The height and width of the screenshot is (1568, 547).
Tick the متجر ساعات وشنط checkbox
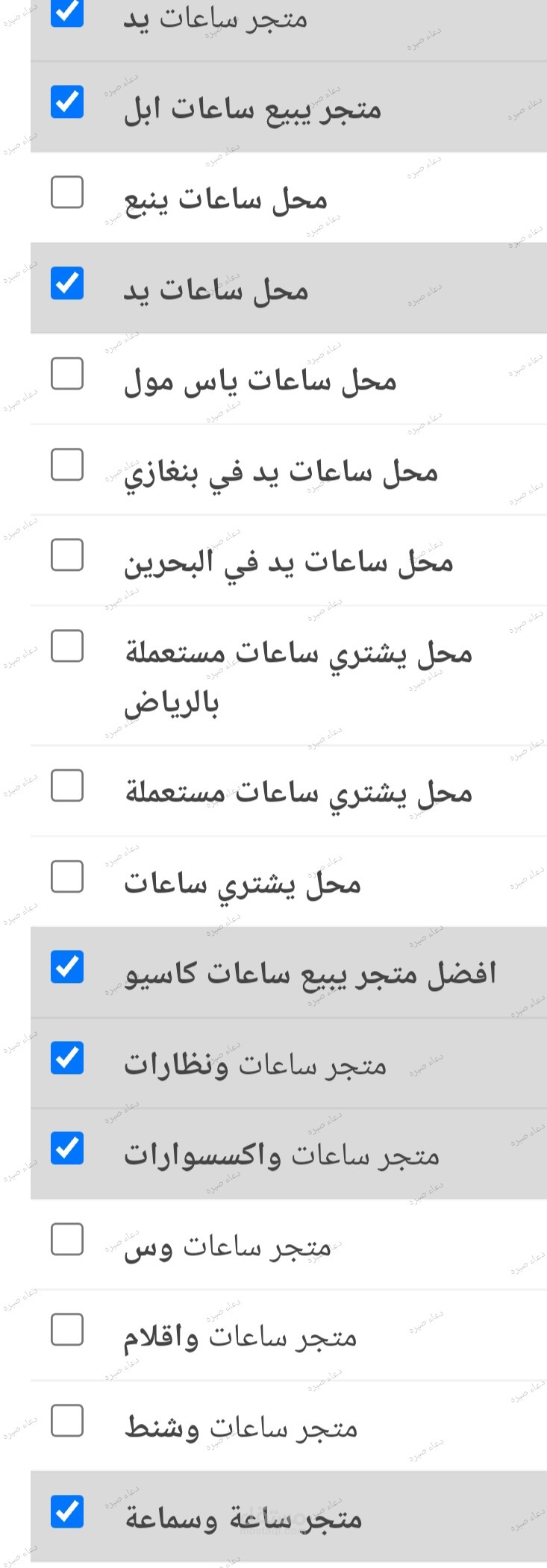pyautogui.click(x=67, y=1421)
